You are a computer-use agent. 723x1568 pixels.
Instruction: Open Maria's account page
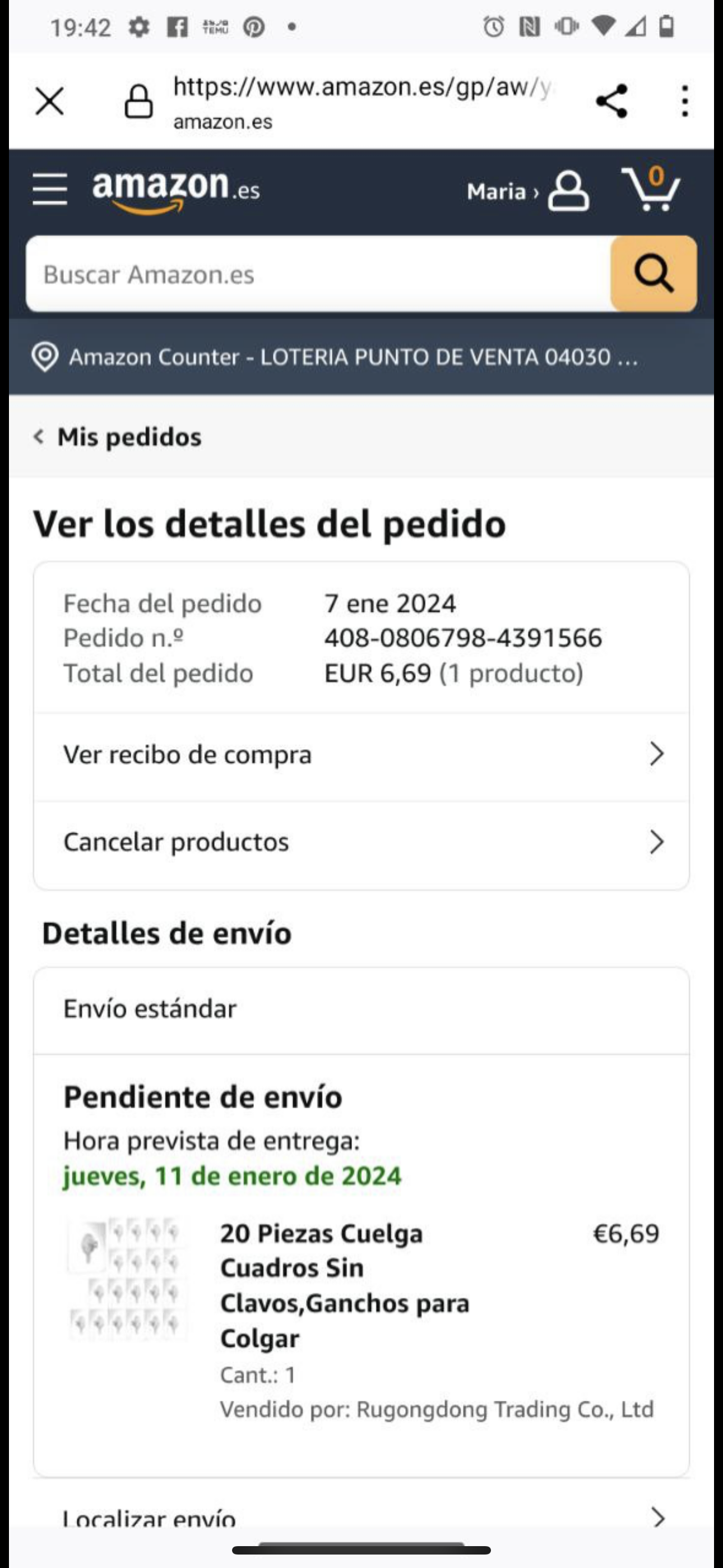[x=527, y=191]
